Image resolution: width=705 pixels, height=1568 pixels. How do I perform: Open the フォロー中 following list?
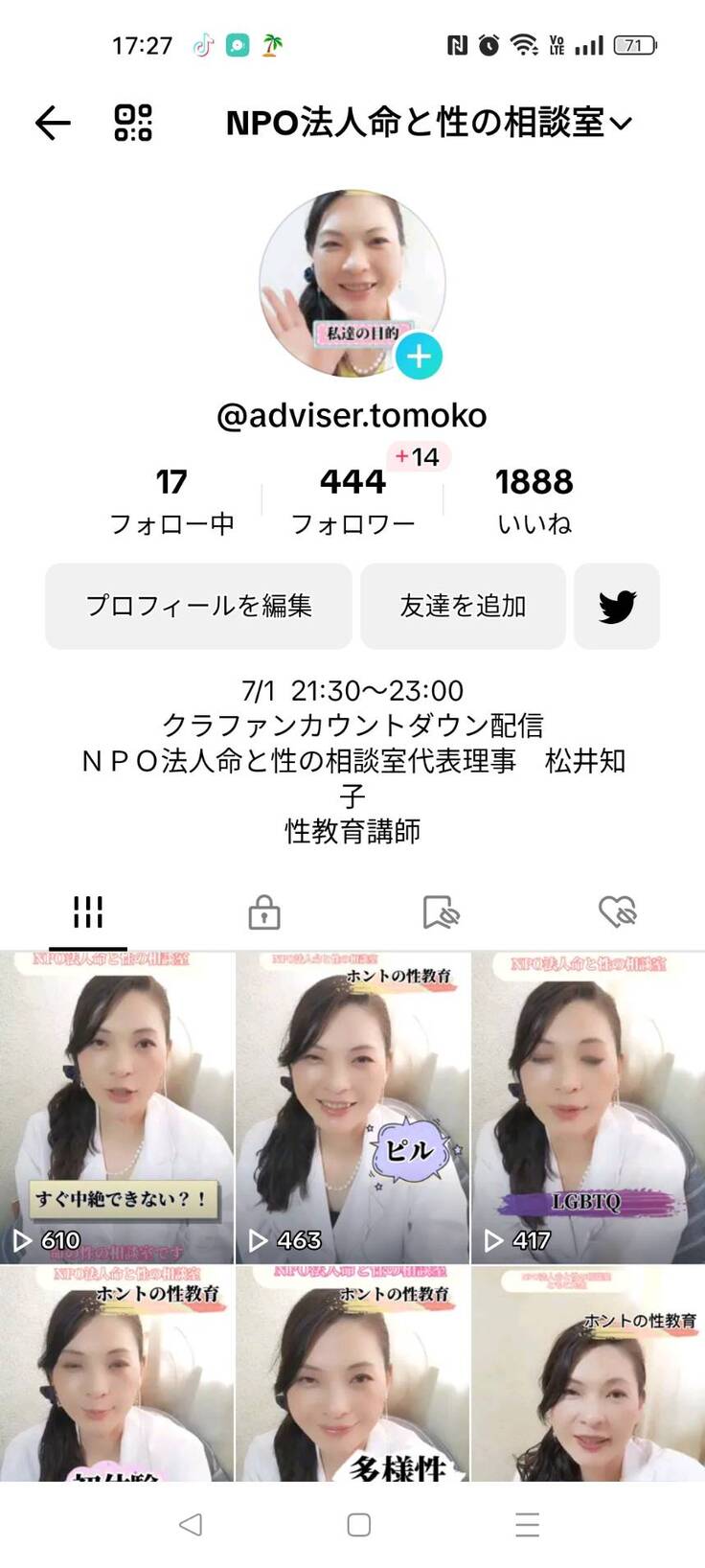(171, 500)
